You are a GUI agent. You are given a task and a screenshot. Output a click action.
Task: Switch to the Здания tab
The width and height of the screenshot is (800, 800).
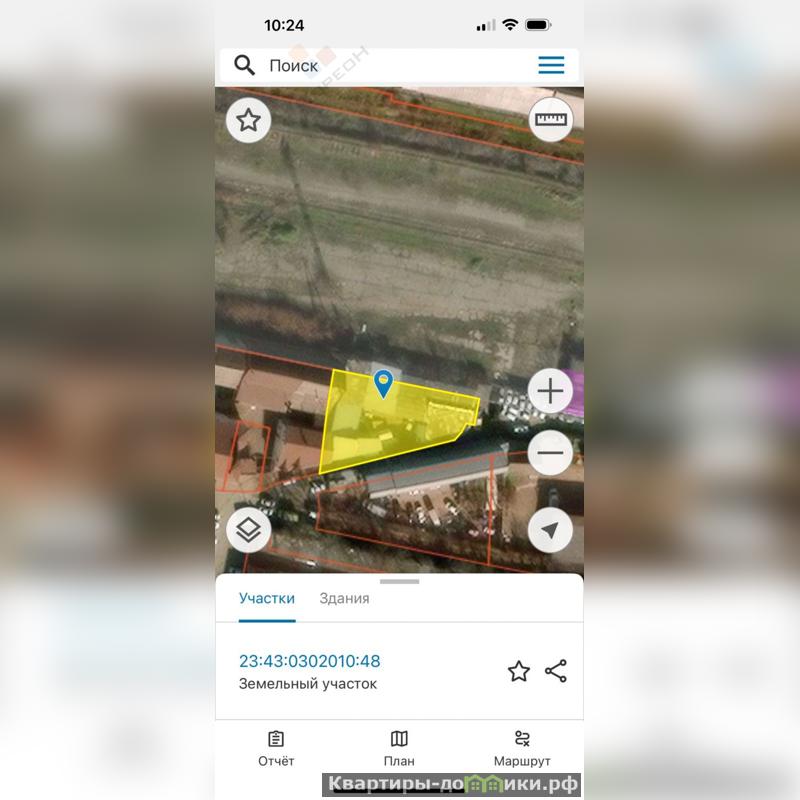pyautogui.click(x=344, y=598)
